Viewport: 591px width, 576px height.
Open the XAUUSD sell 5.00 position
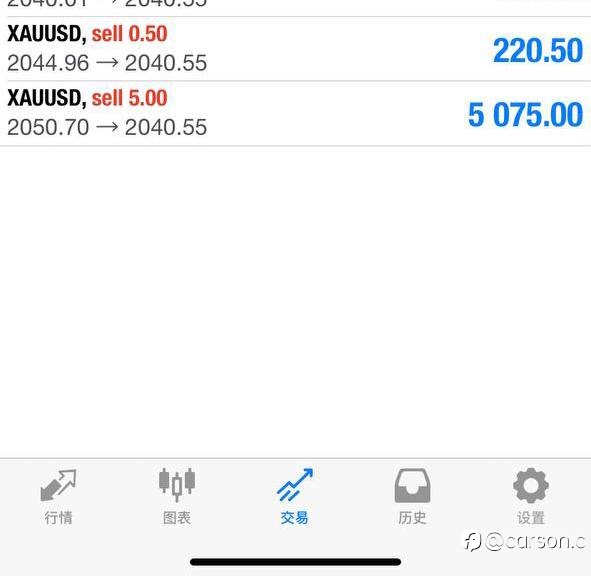pyautogui.click(x=296, y=113)
